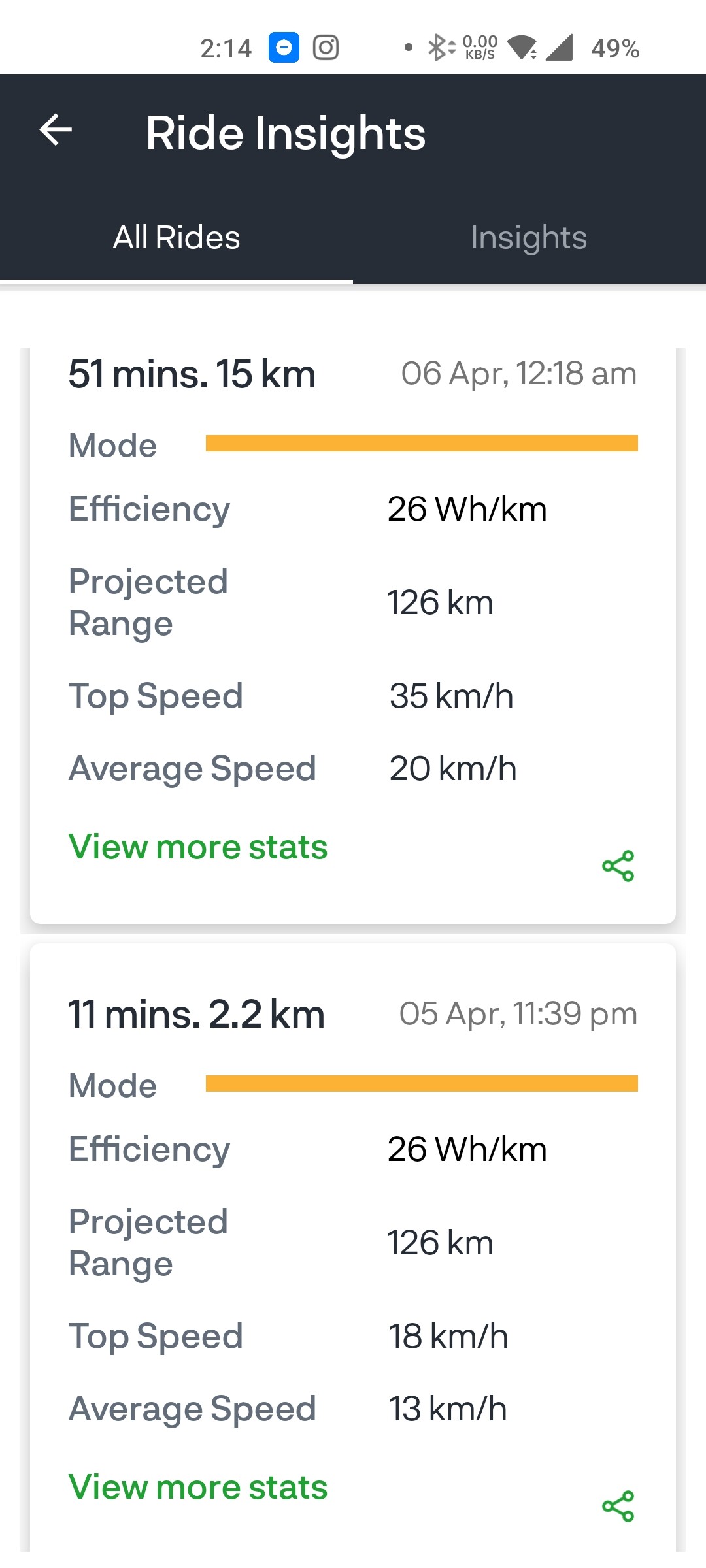View more stats for the 51 mins ride
706x1568 pixels.
[198, 847]
